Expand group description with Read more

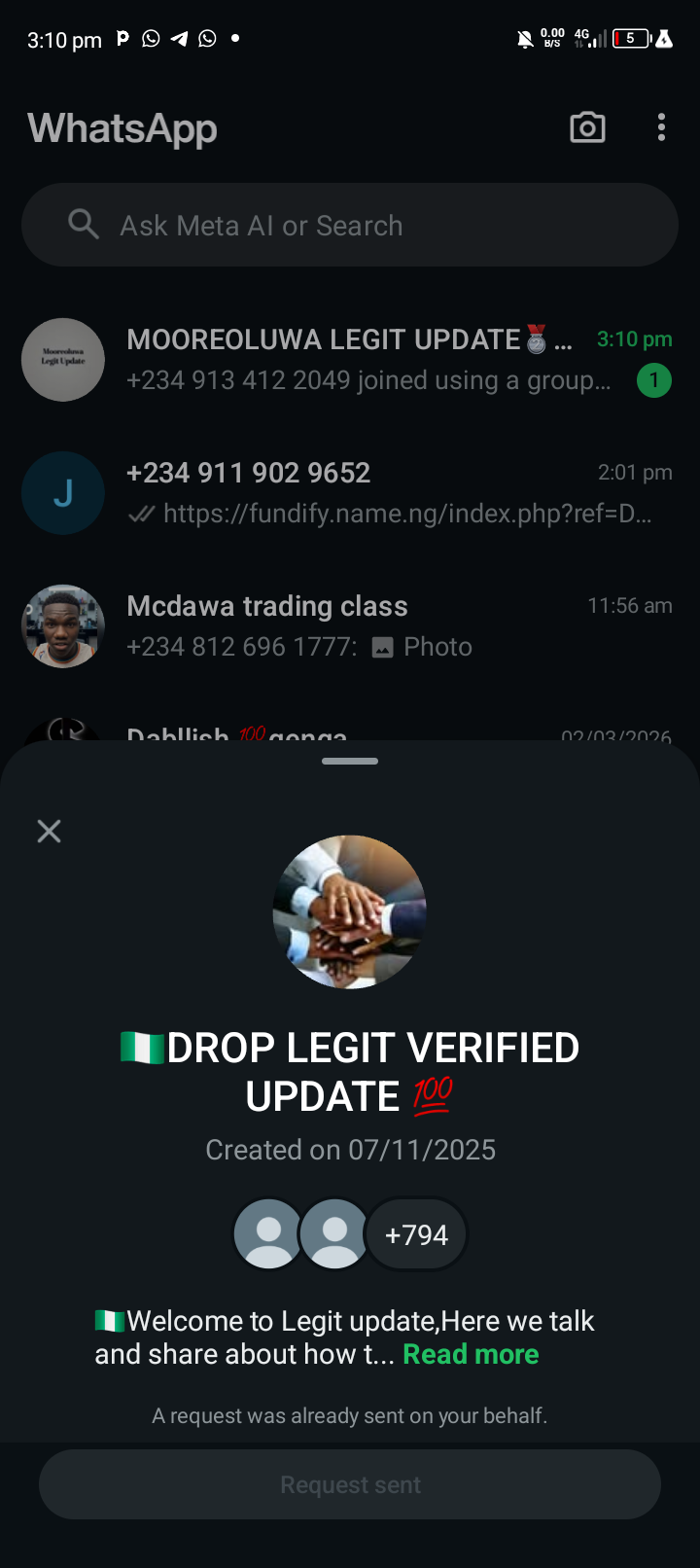(x=471, y=1354)
